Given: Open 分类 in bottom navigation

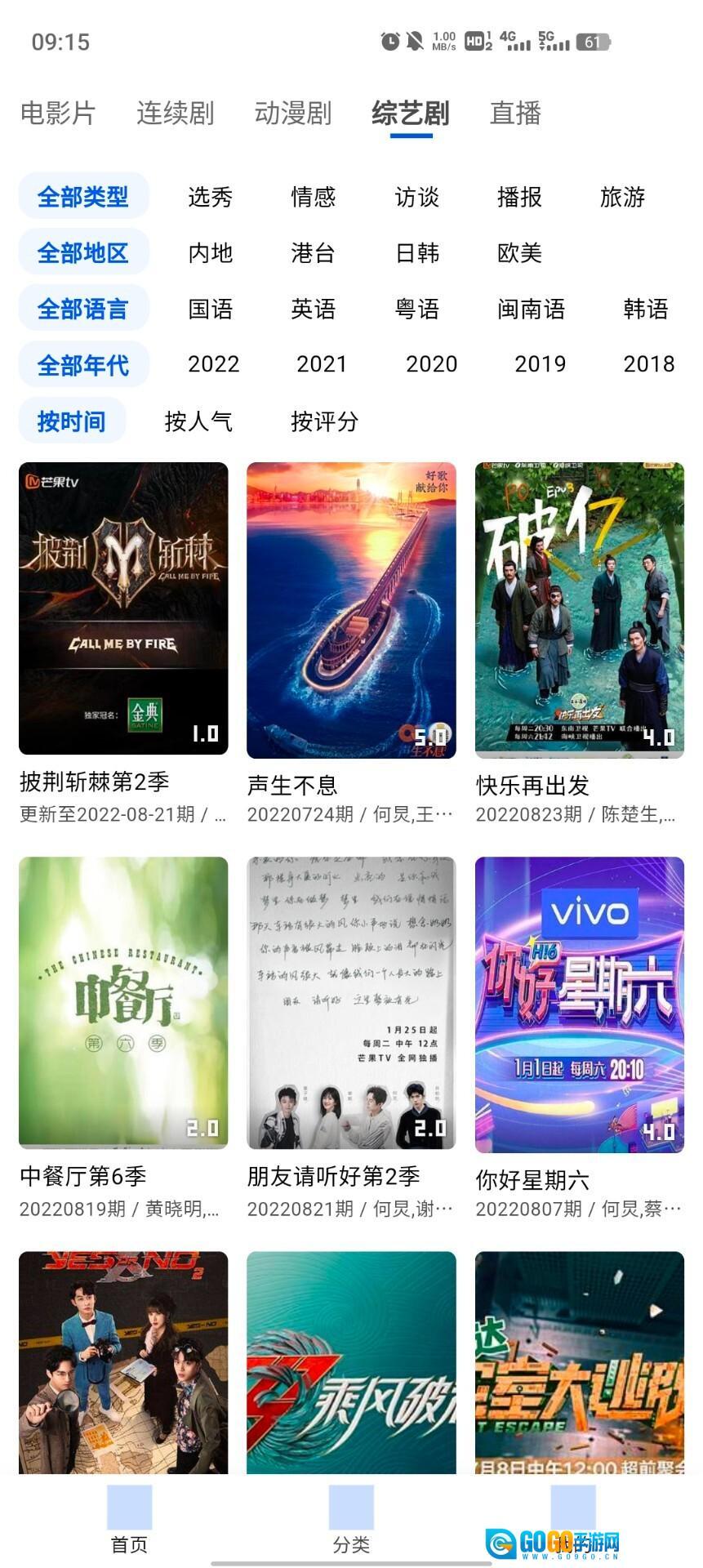Looking at the screenshot, I should click(351, 1521).
